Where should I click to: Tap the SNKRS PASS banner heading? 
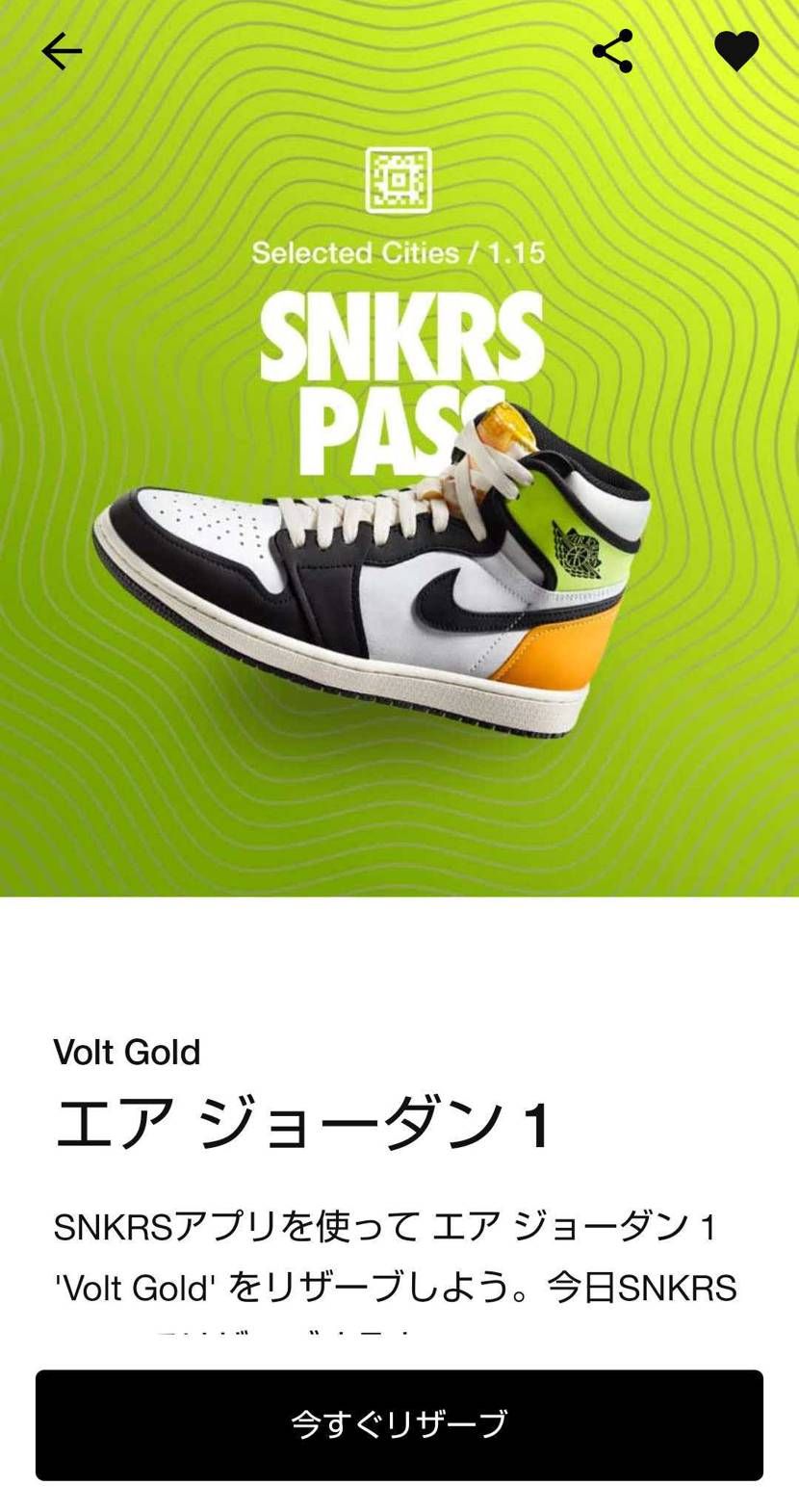399,356
